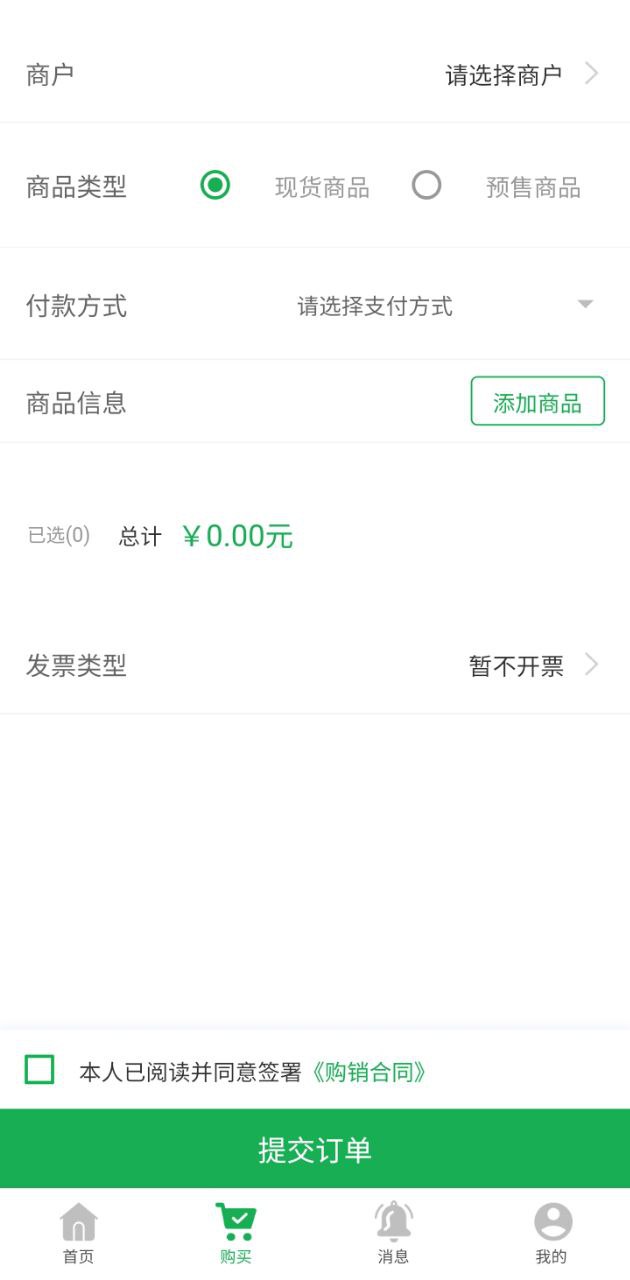Select the 现货商品 radio option
630x1280 pixels.
pos(215,186)
